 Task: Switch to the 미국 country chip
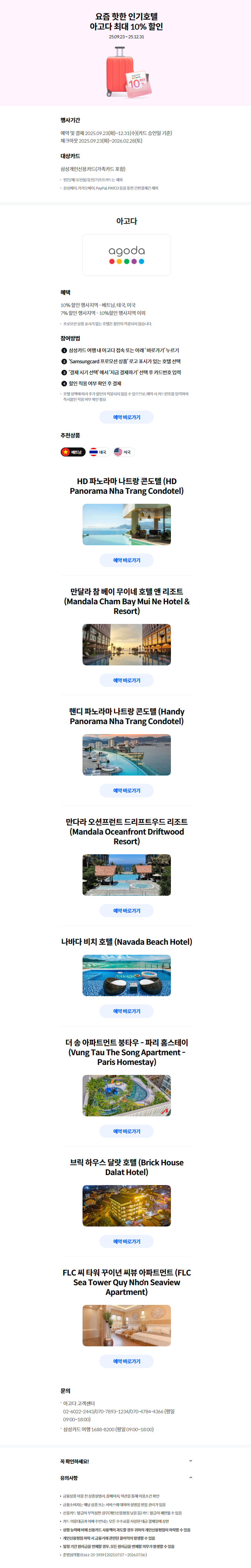[x=123, y=452]
